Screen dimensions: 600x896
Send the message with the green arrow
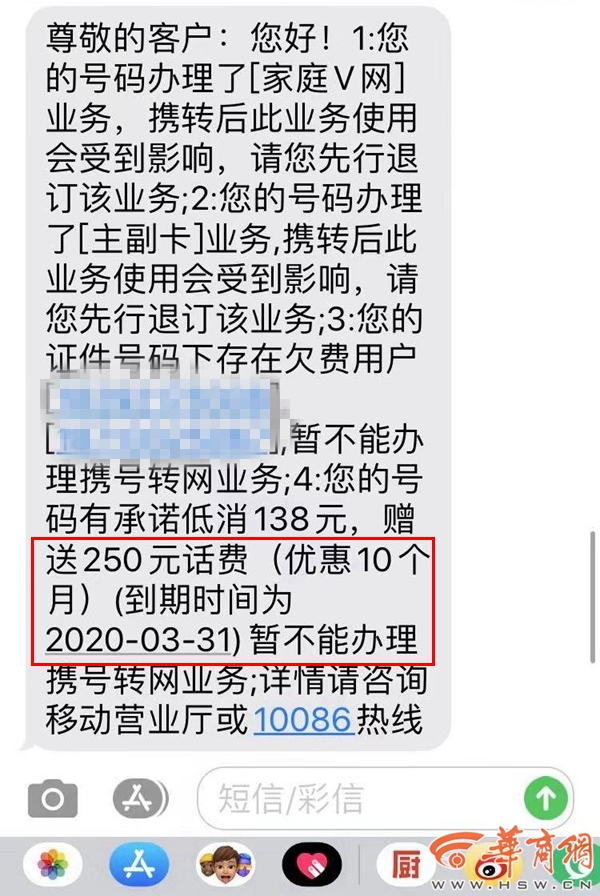tap(546, 798)
